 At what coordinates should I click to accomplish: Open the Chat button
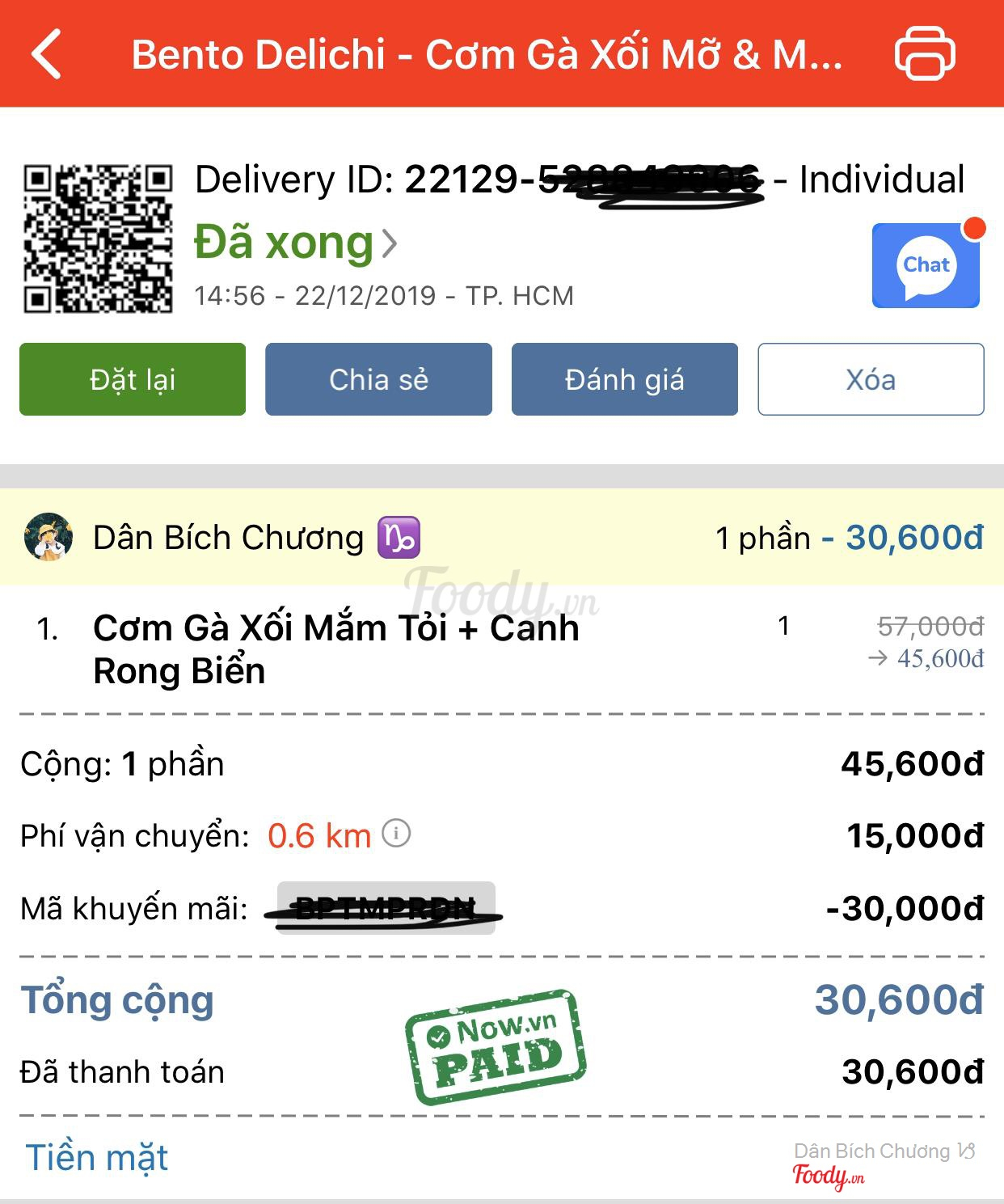[x=926, y=266]
